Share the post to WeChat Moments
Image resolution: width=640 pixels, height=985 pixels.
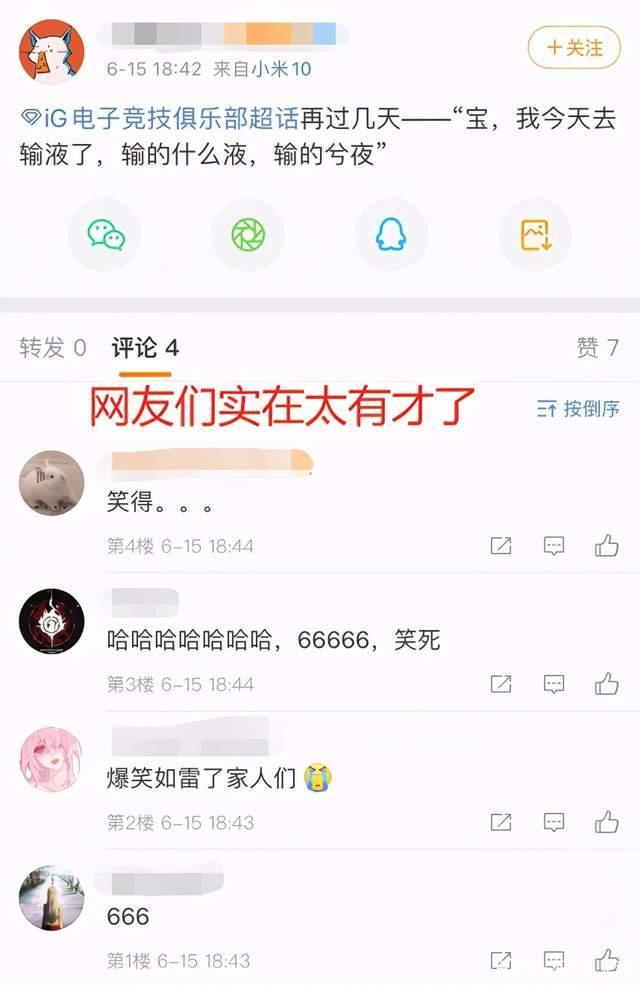coord(247,235)
